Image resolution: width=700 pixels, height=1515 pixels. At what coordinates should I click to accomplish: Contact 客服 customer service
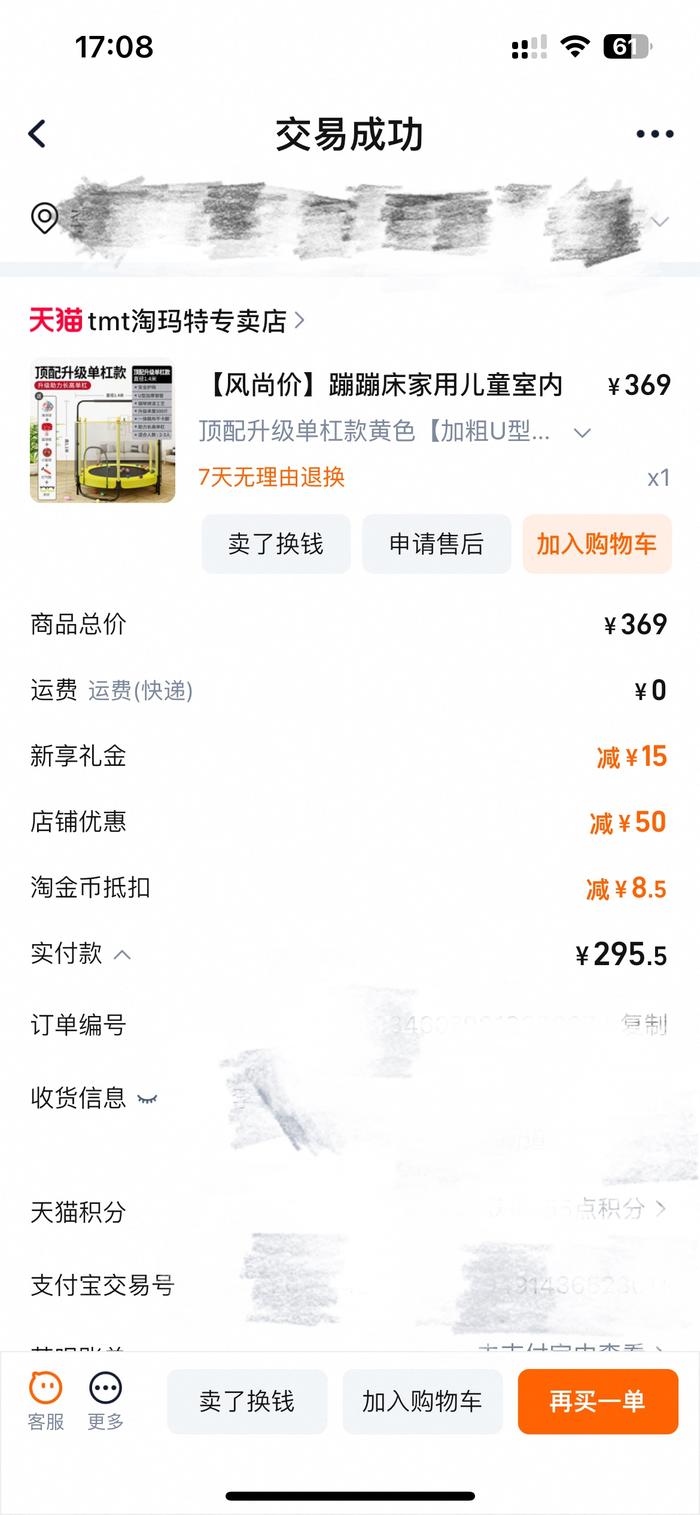point(45,1399)
